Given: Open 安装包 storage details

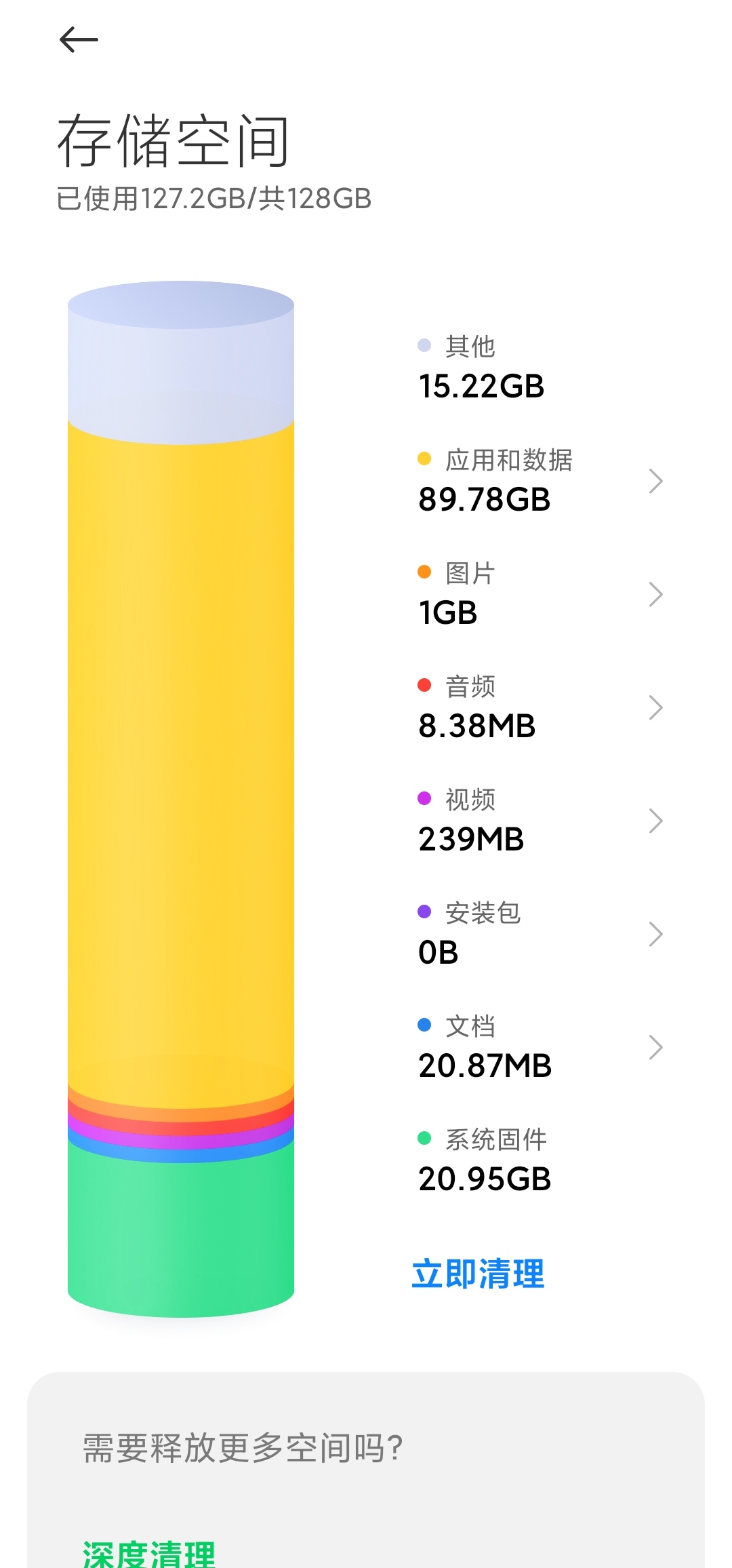Looking at the screenshot, I should tap(540, 934).
